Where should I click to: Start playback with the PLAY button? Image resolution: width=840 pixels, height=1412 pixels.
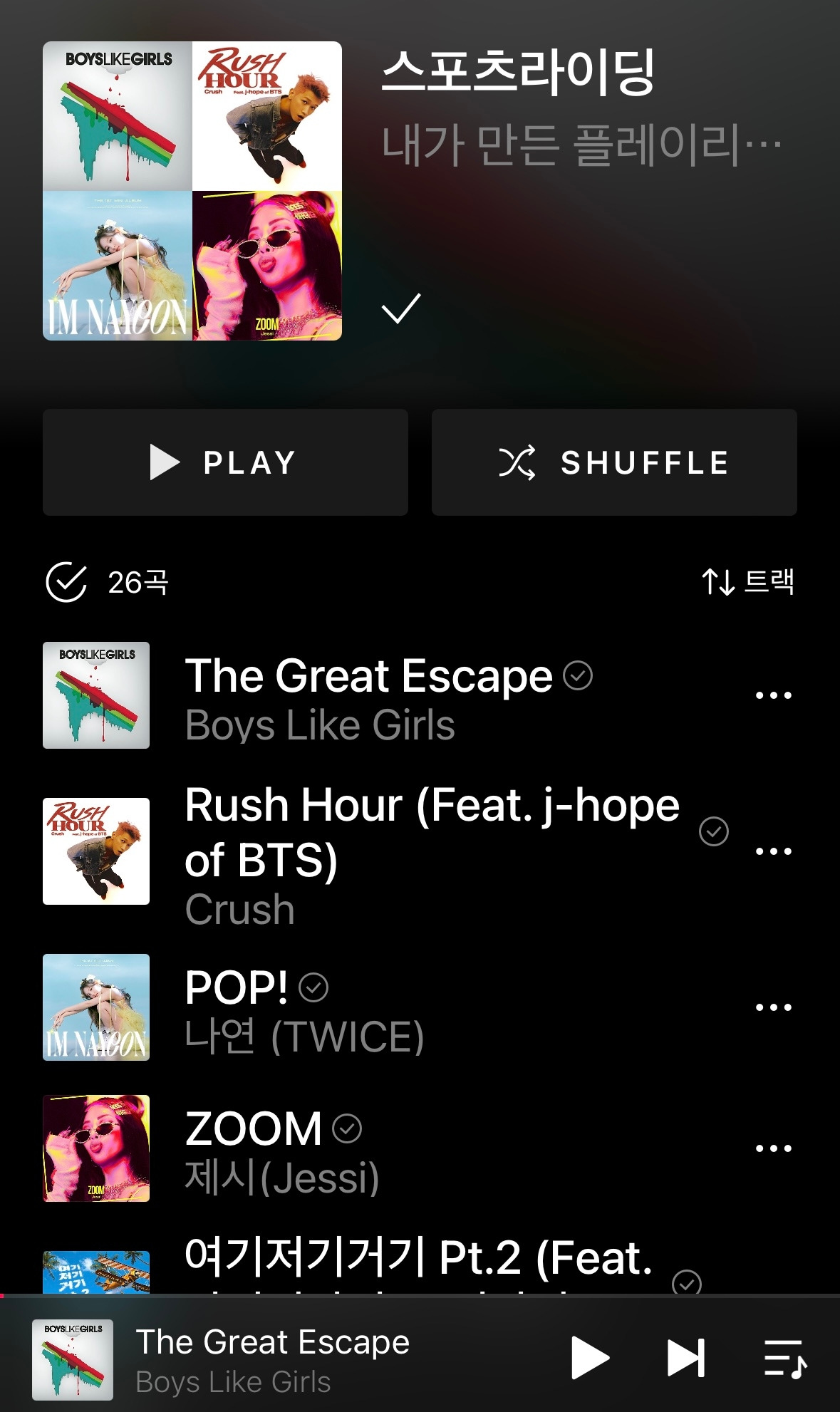click(x=225, y=462)
